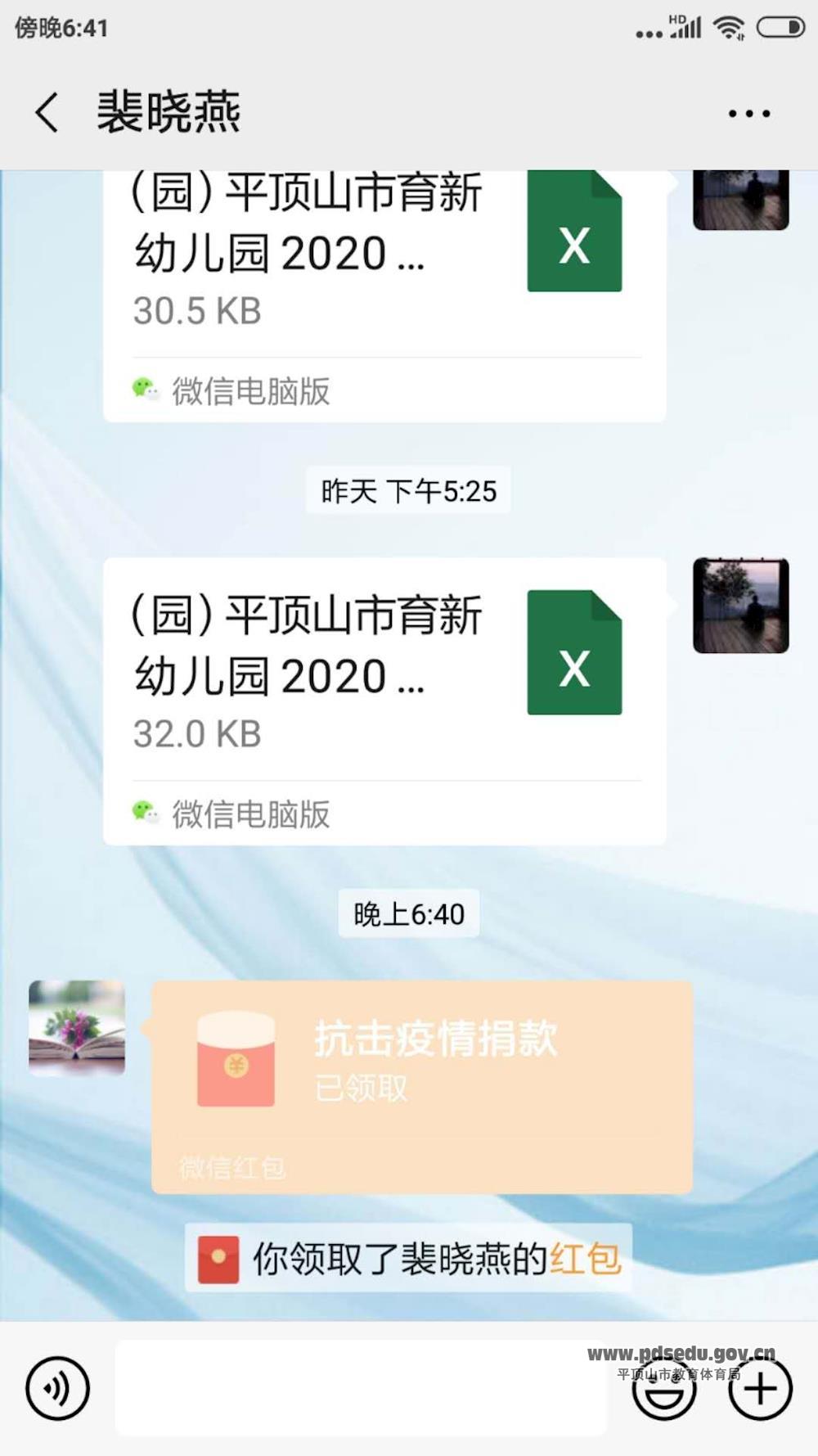The width and height of the screenshot is (818, 1456).
Task: Tap the 红包 link in the notice
Action: 585,1259
